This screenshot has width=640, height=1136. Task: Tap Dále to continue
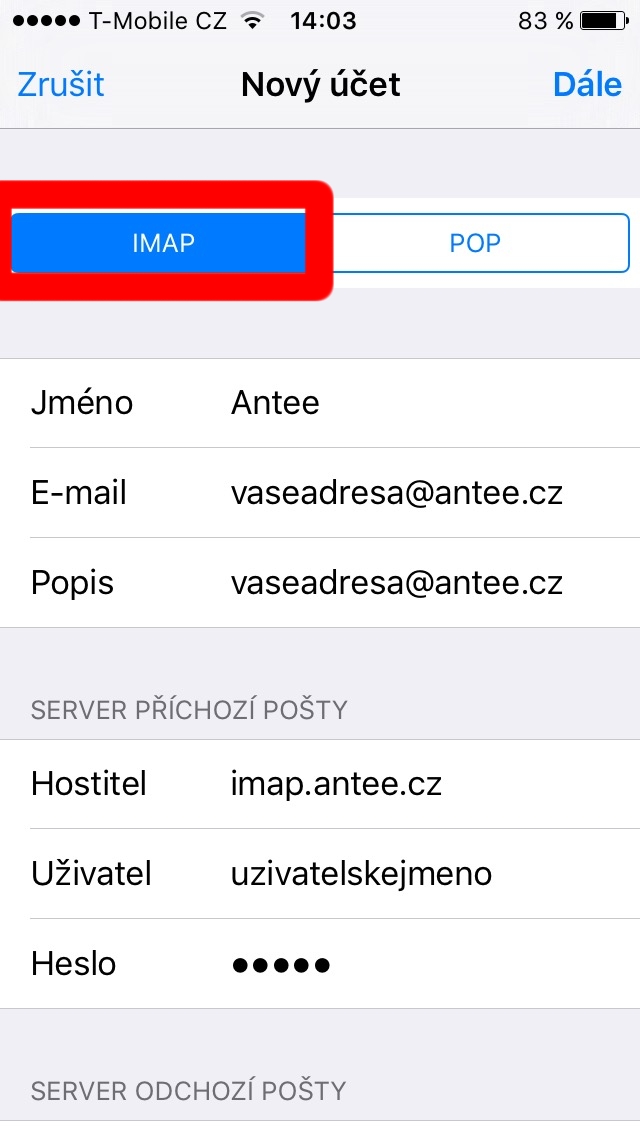pyautogui.click(x=587, y=85)
